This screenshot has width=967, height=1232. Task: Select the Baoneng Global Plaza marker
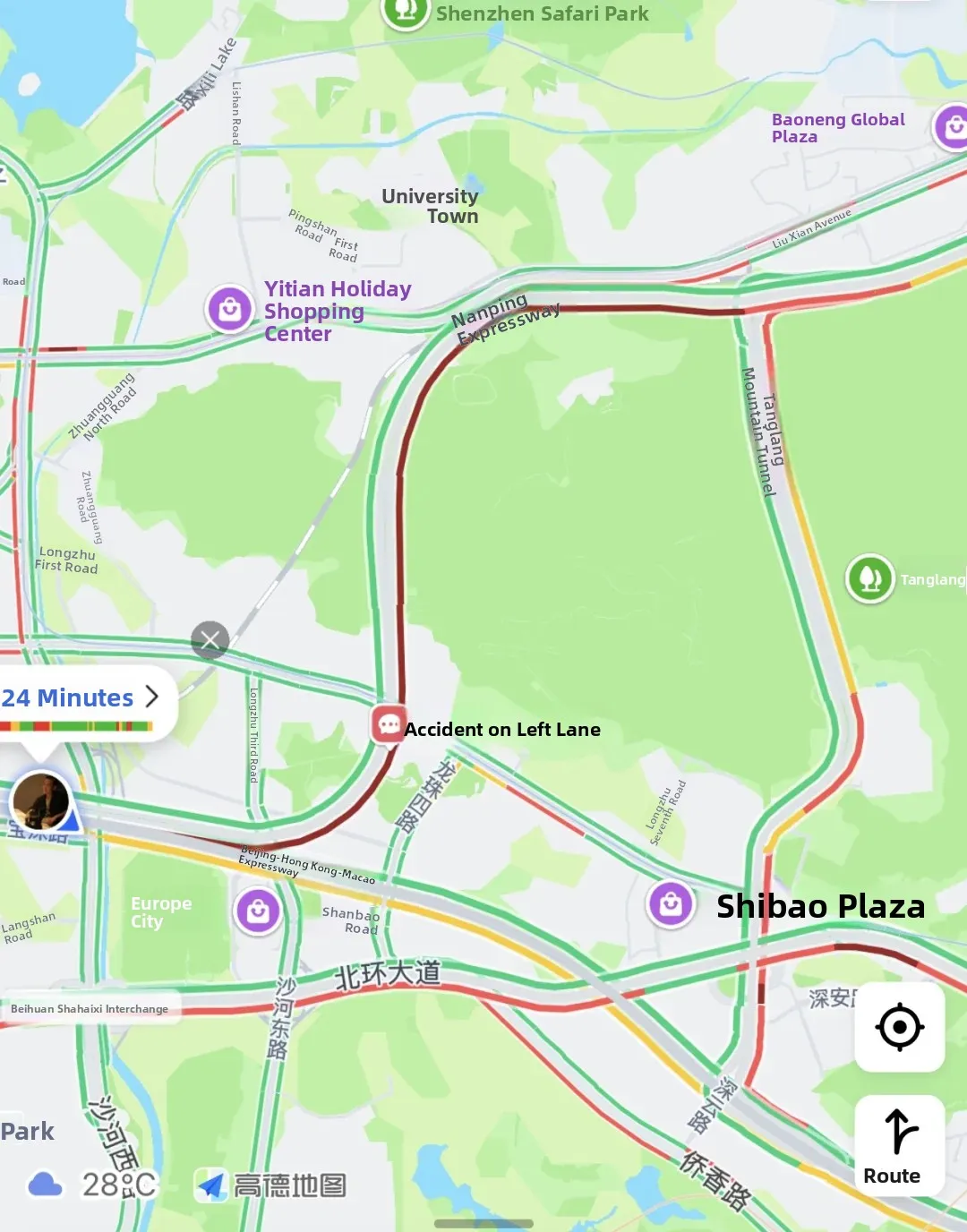click(x=953, y=127)
